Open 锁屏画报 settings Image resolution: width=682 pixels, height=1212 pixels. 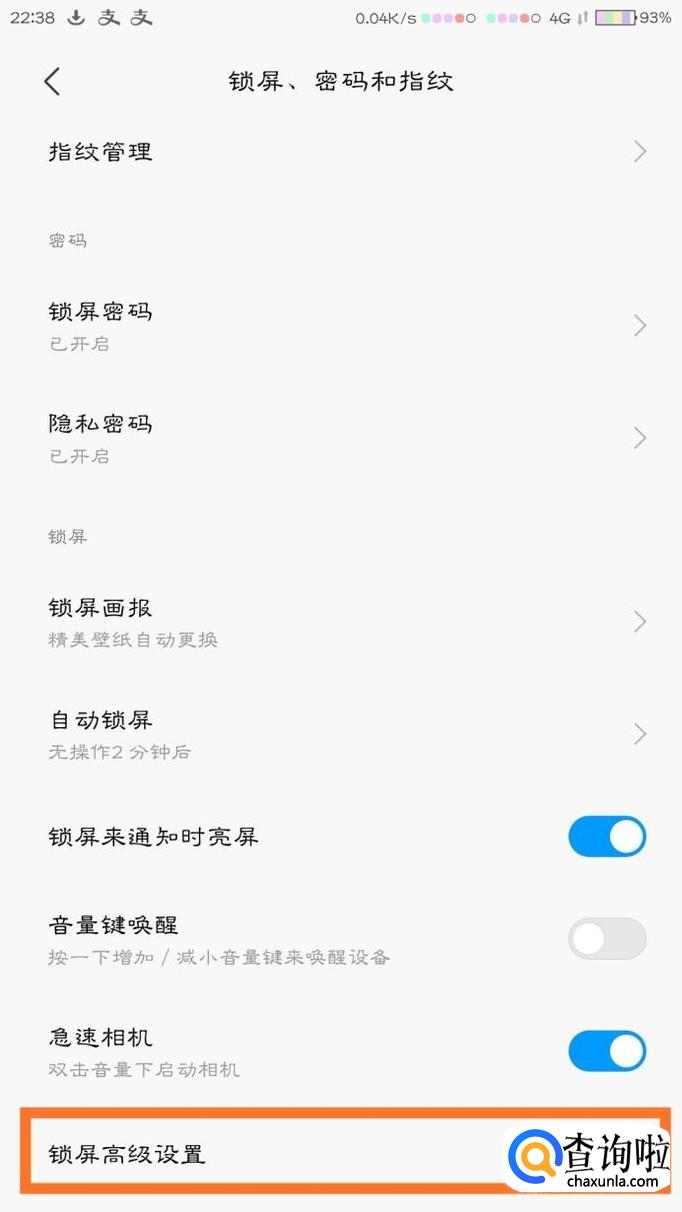pyautogui.click(x=340, y=621)
